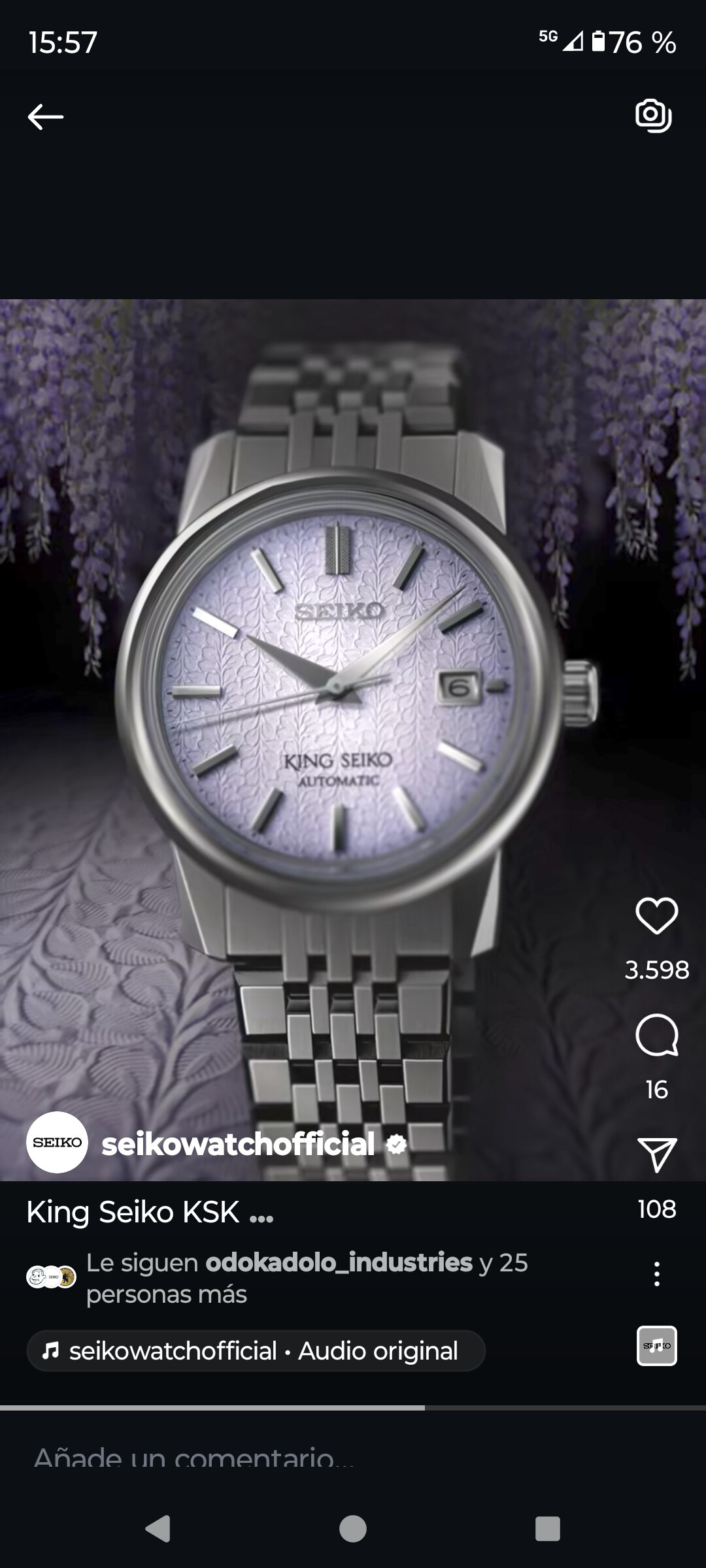The width and height of the screenshot is (706, 1568).
Task: Like this Seiko reel
Action: click(x=656, y=915)
